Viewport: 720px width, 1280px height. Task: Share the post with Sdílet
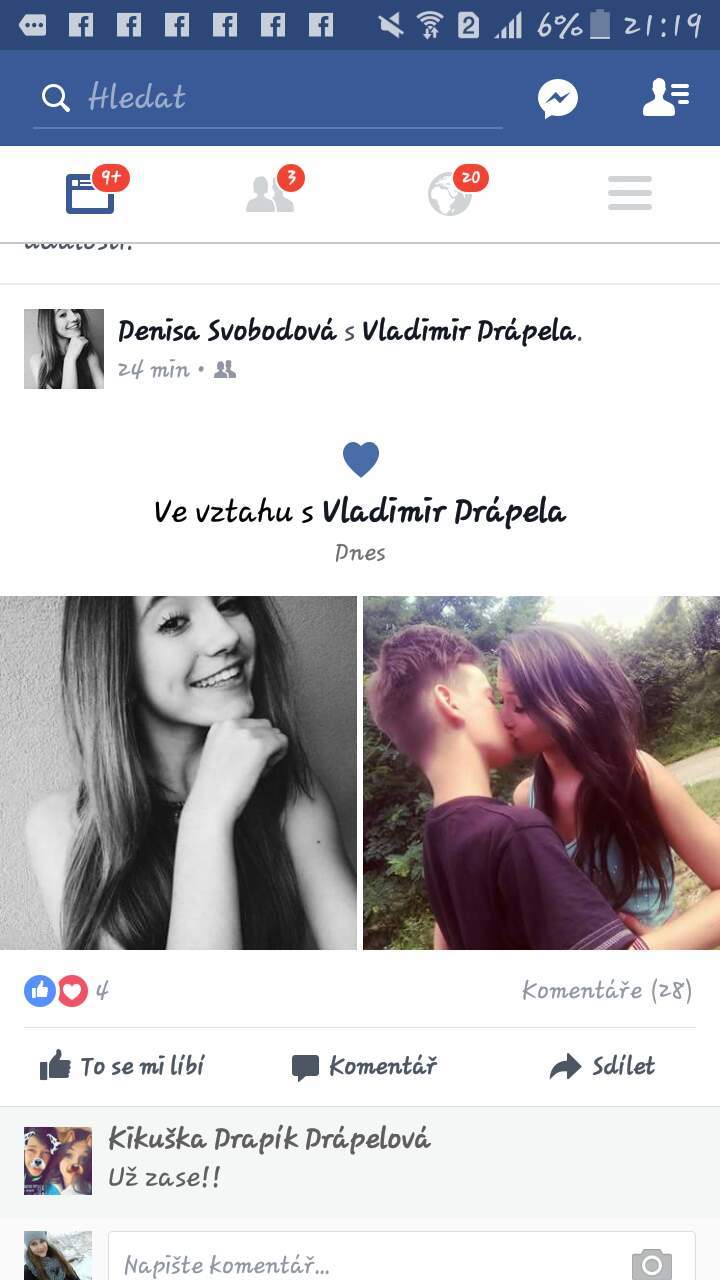coord(602,1066)
